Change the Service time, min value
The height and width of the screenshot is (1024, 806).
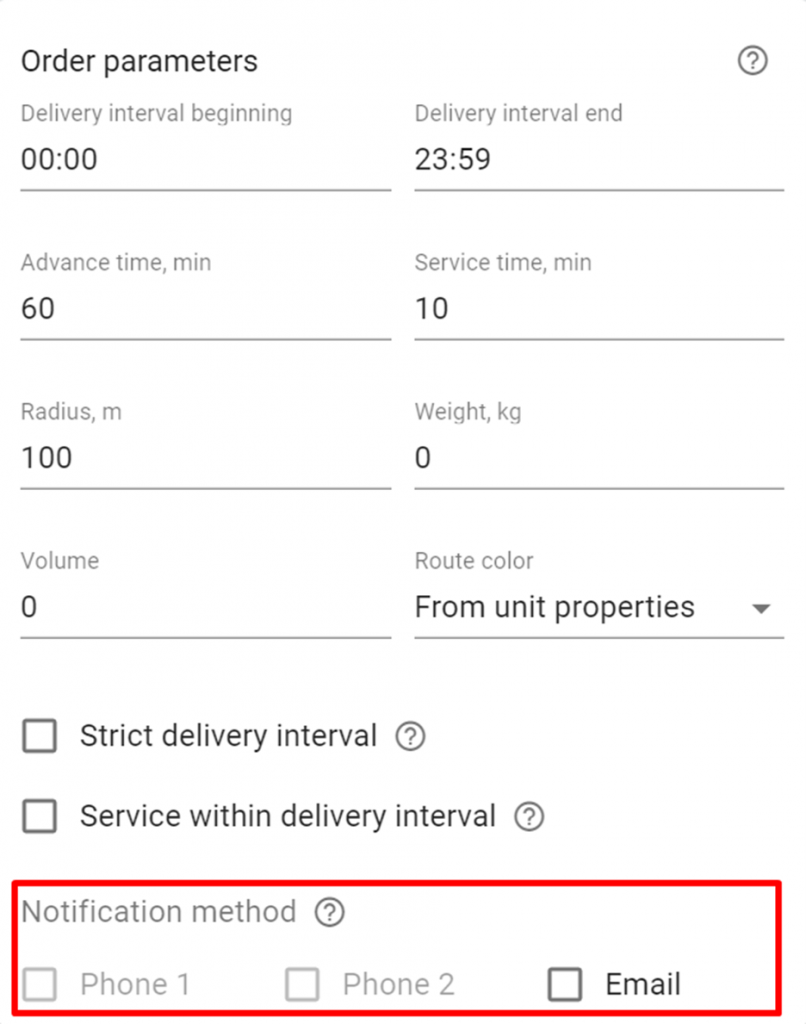point(598,309)
